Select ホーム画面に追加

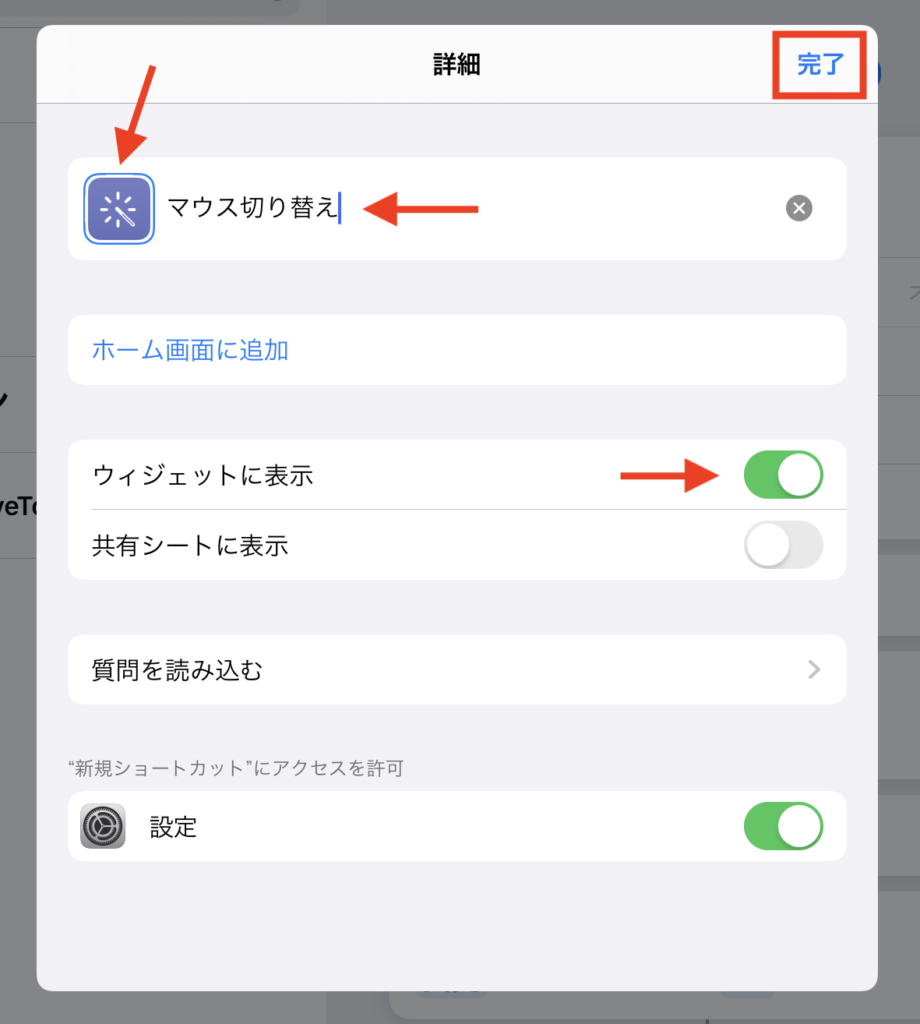[x=190, y=350]
